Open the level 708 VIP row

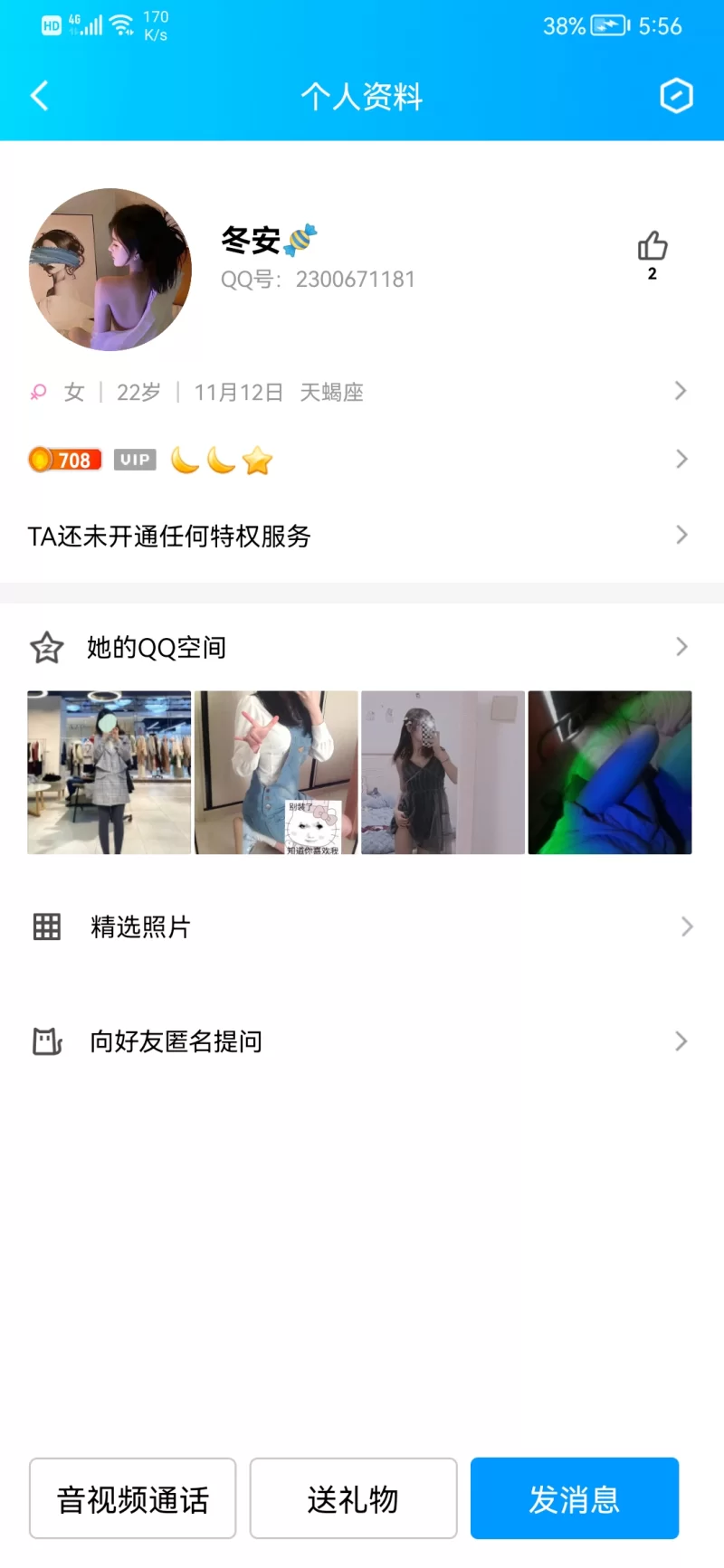[x=362, y=460]
